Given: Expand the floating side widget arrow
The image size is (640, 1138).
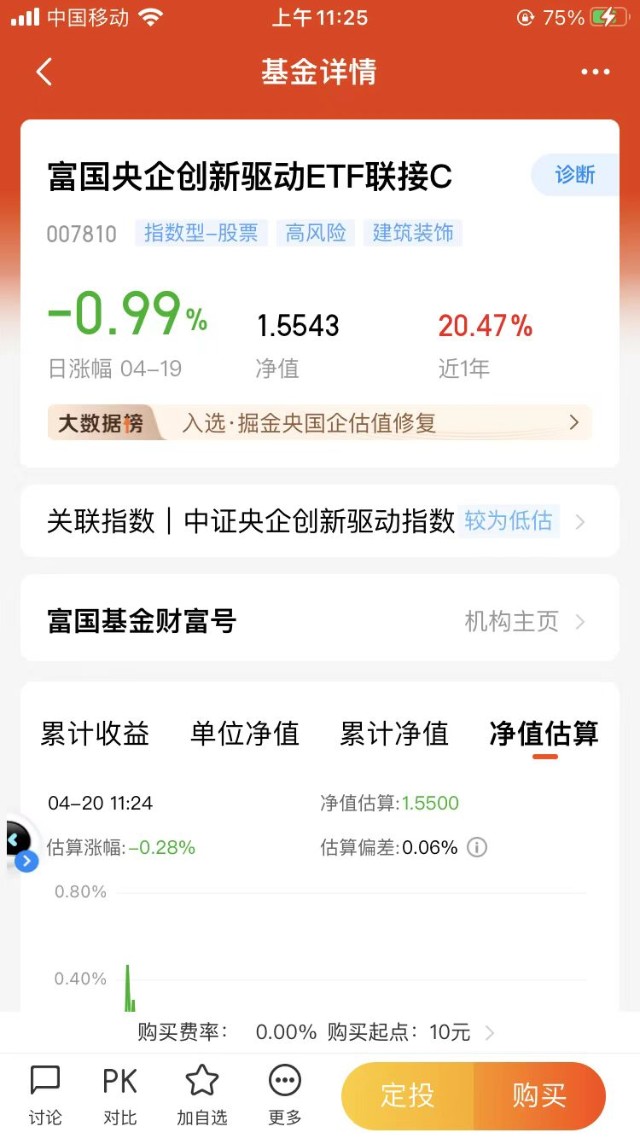Looking at the screenshot, I should coord(26,860).
